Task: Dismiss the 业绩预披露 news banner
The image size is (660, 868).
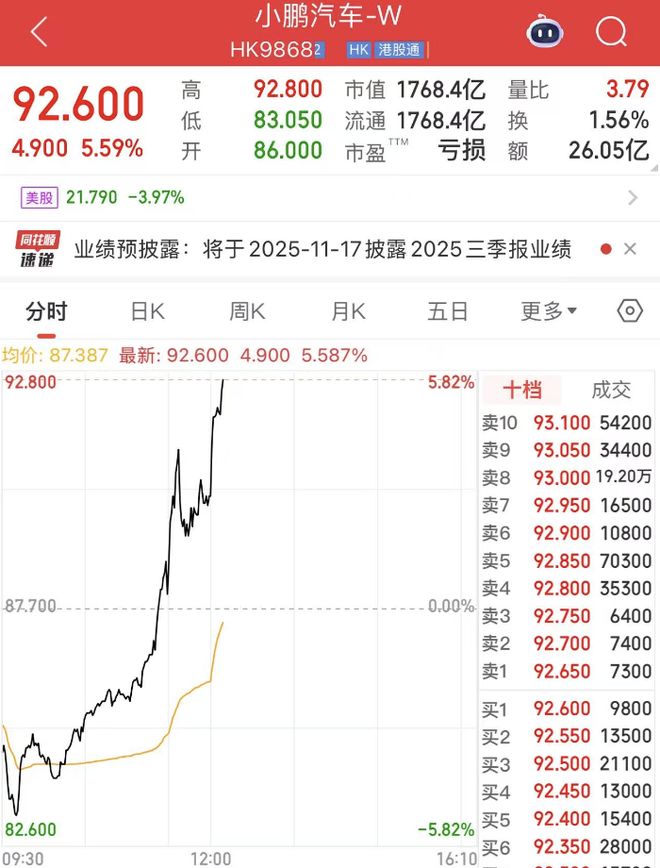Action: click(x=630, y=249)
